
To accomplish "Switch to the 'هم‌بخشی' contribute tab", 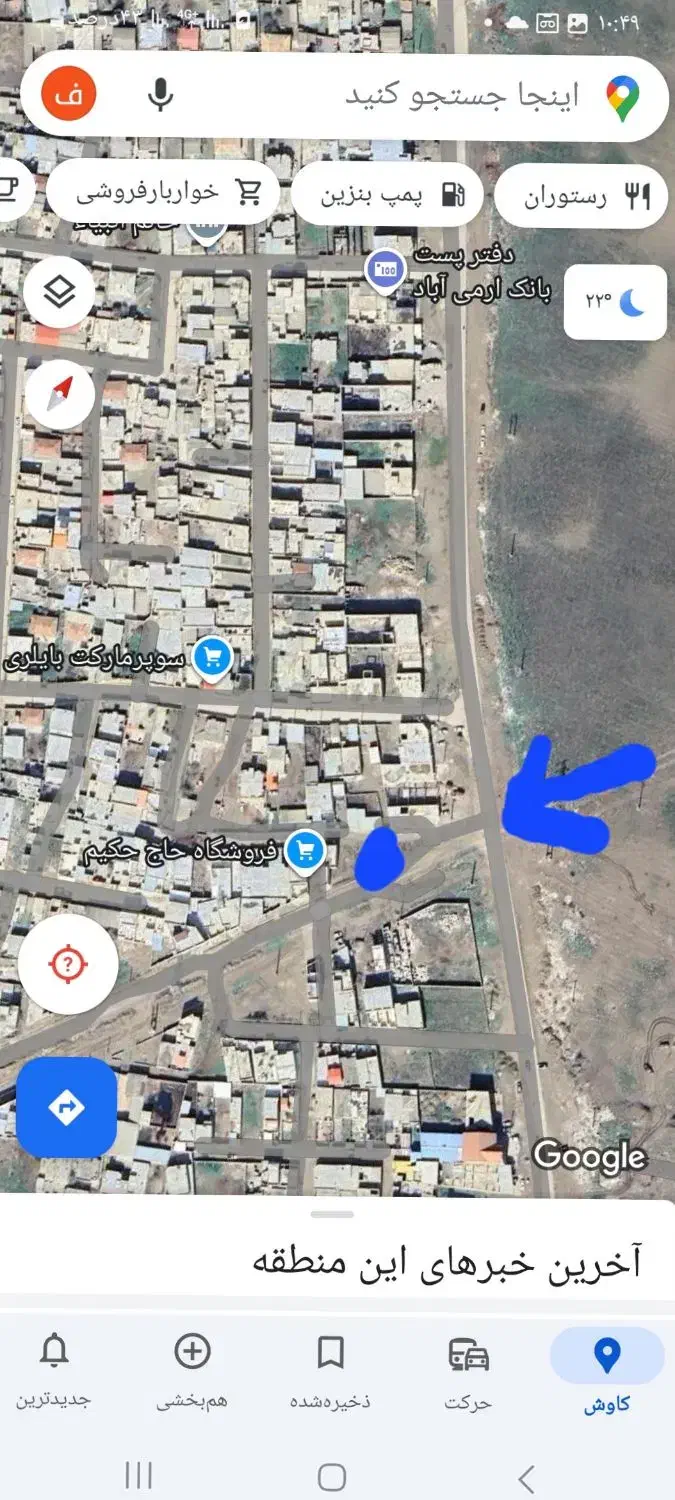I will pyautogui.click(x=192, y=1374).
